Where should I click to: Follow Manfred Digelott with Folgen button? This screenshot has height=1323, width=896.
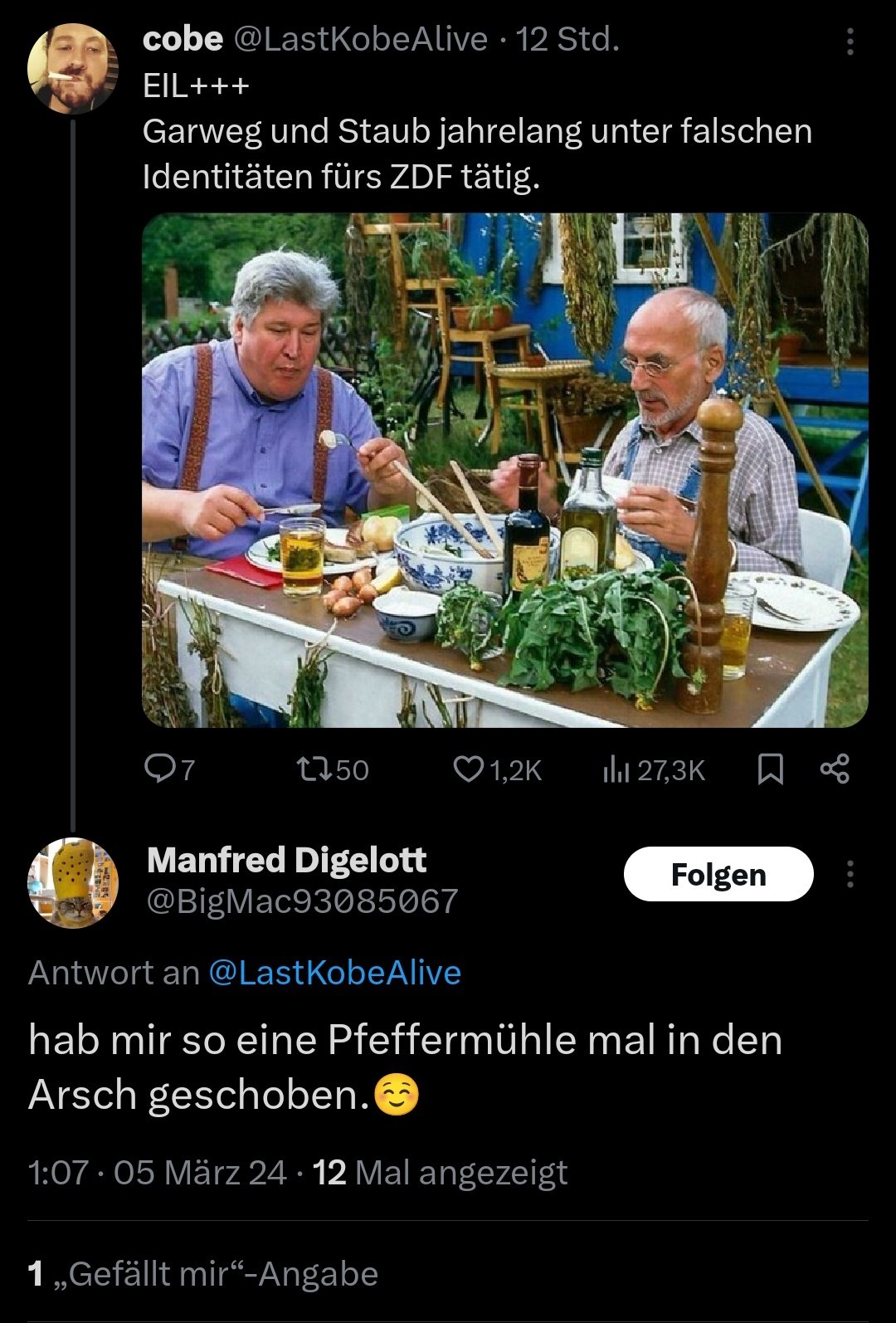point(718,875)
